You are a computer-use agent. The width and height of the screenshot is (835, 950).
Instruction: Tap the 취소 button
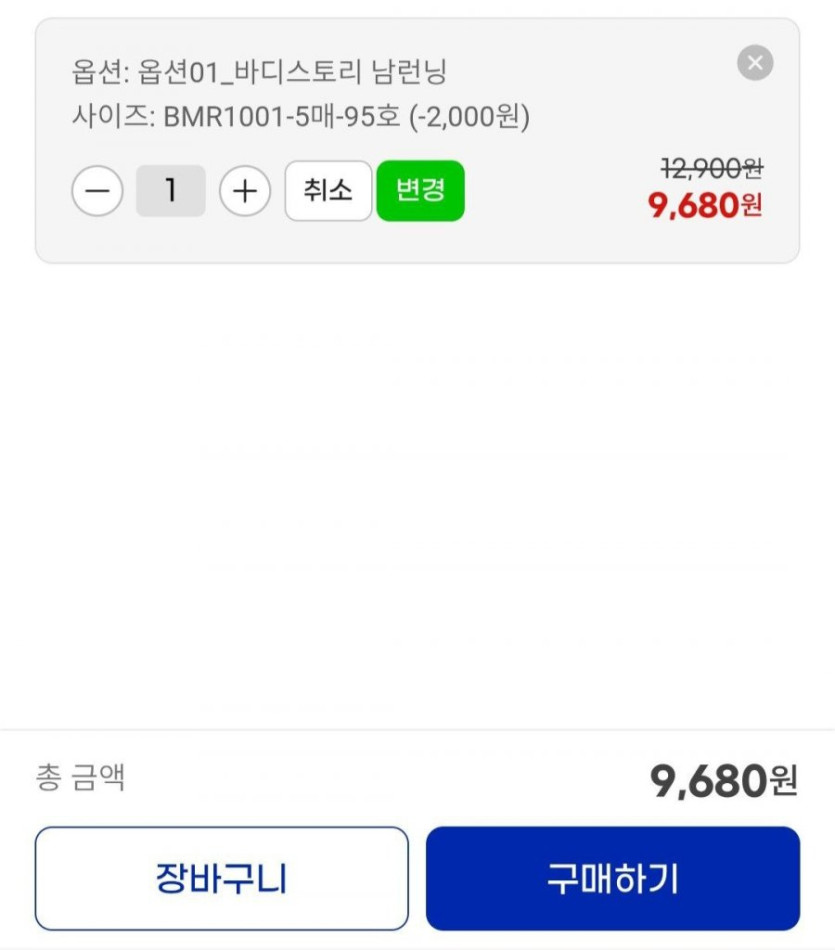[328, 191]
